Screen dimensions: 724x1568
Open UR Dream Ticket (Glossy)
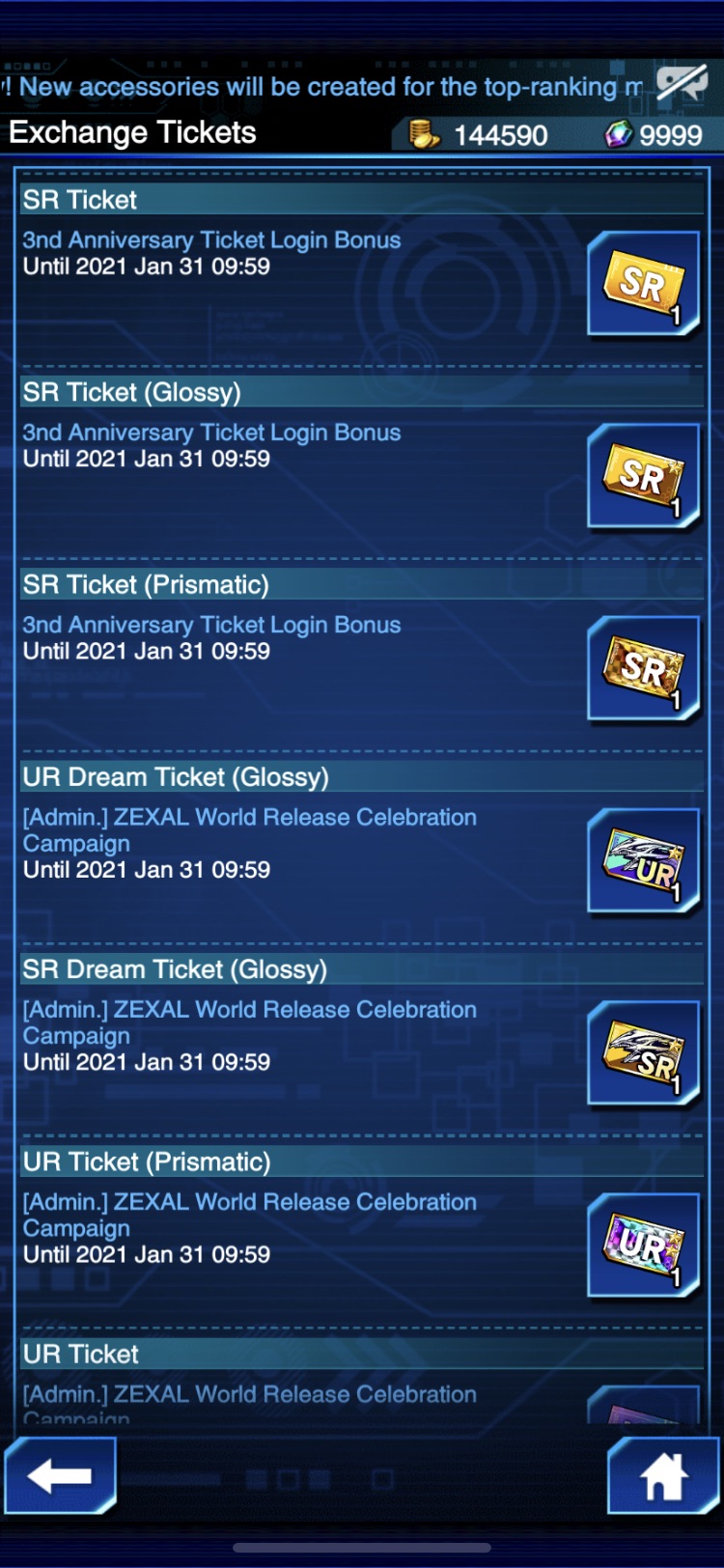(643, 860)
